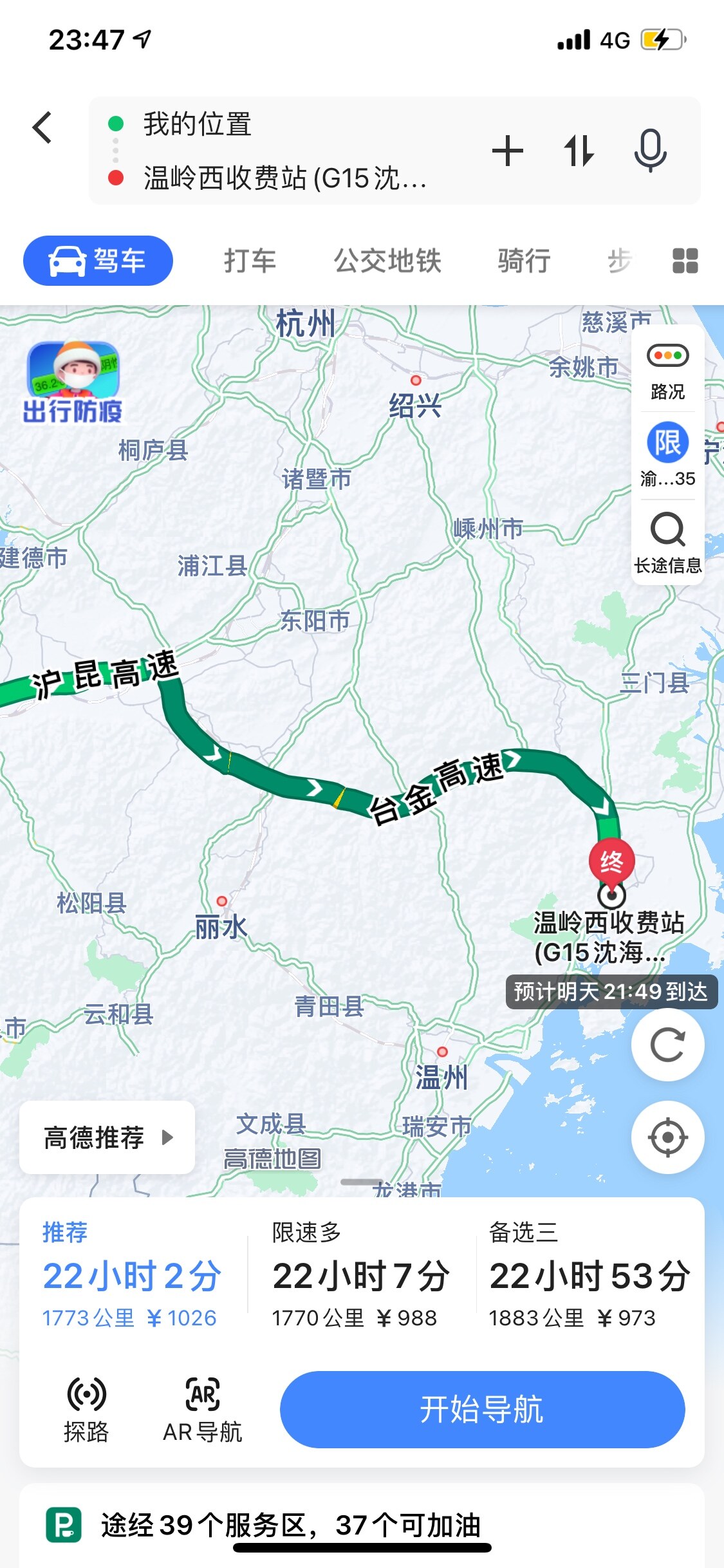724x1568 pixels.
Task: Switch to the 打车 tab
Action: (x=250, y=261)
